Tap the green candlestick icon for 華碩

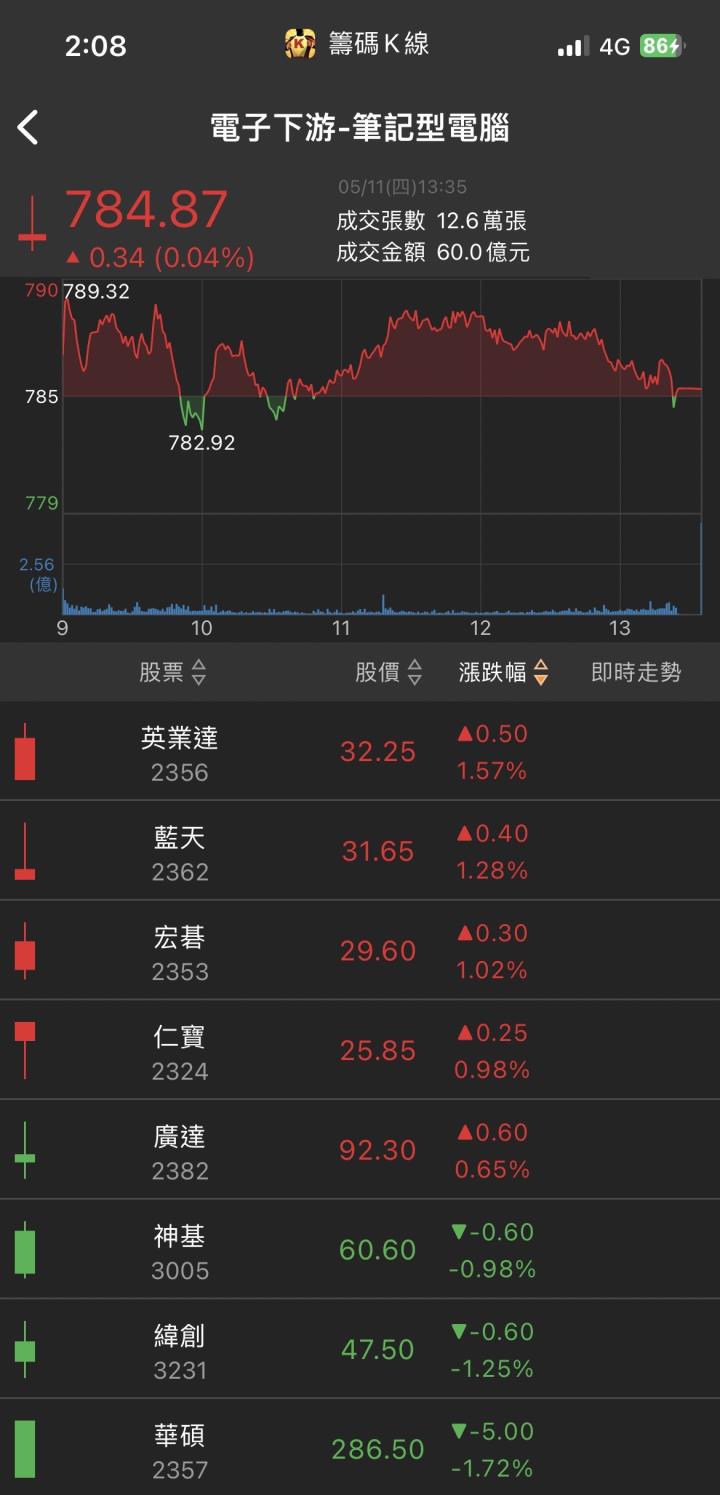point(27,1450)
